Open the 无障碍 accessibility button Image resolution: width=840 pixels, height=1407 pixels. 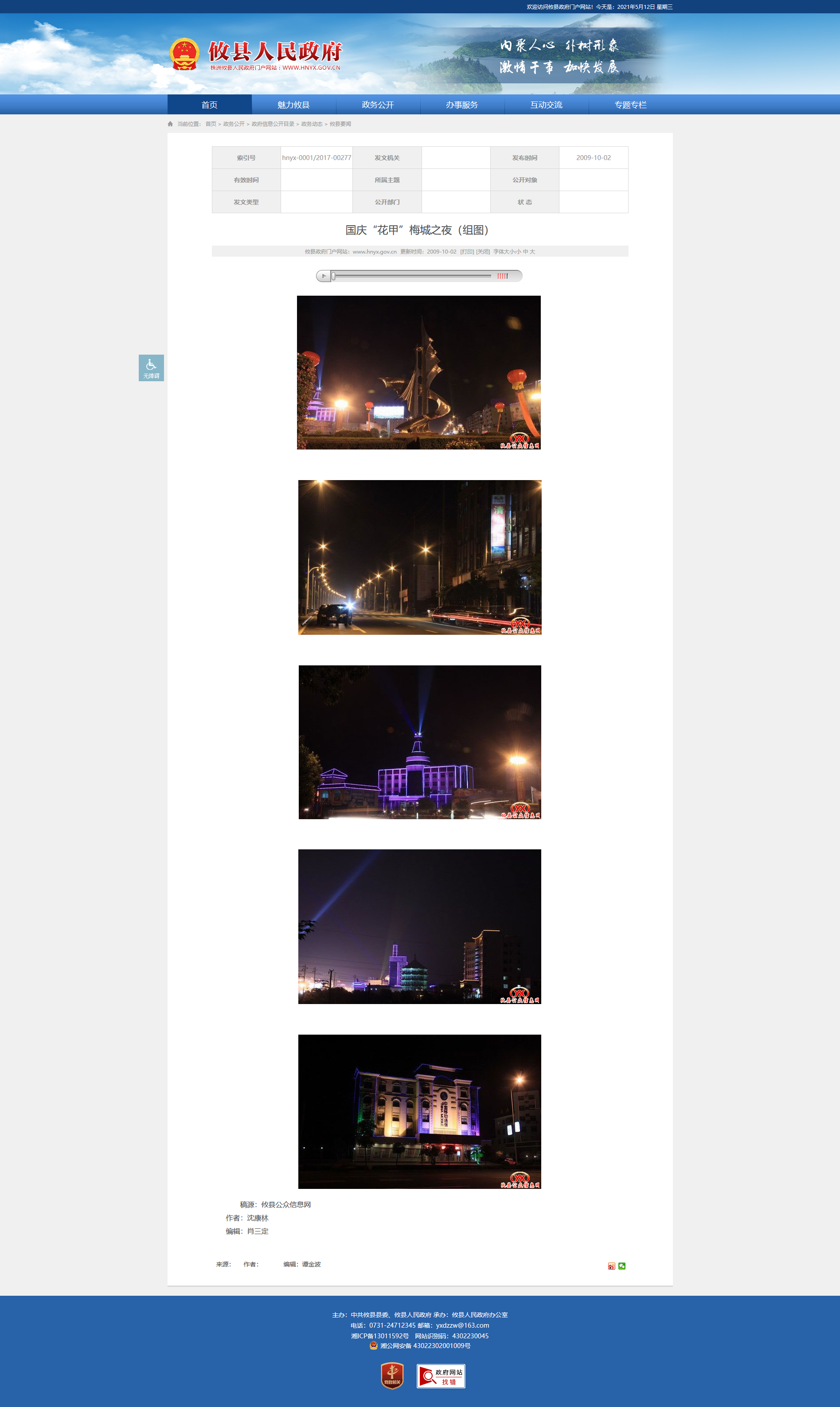[x=151, y=368]
